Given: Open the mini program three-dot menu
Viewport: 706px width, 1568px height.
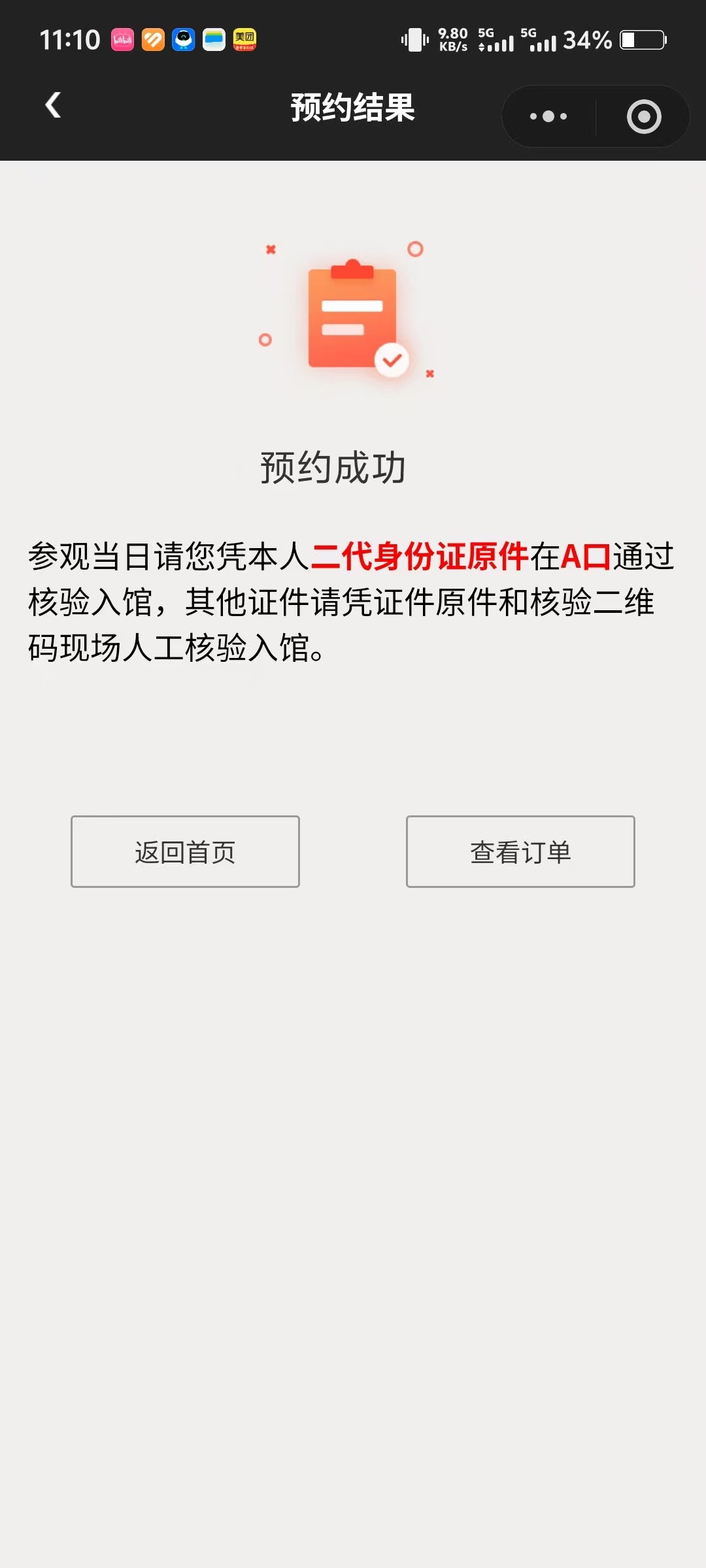Looking at the screenshot, I should [548, 116].
